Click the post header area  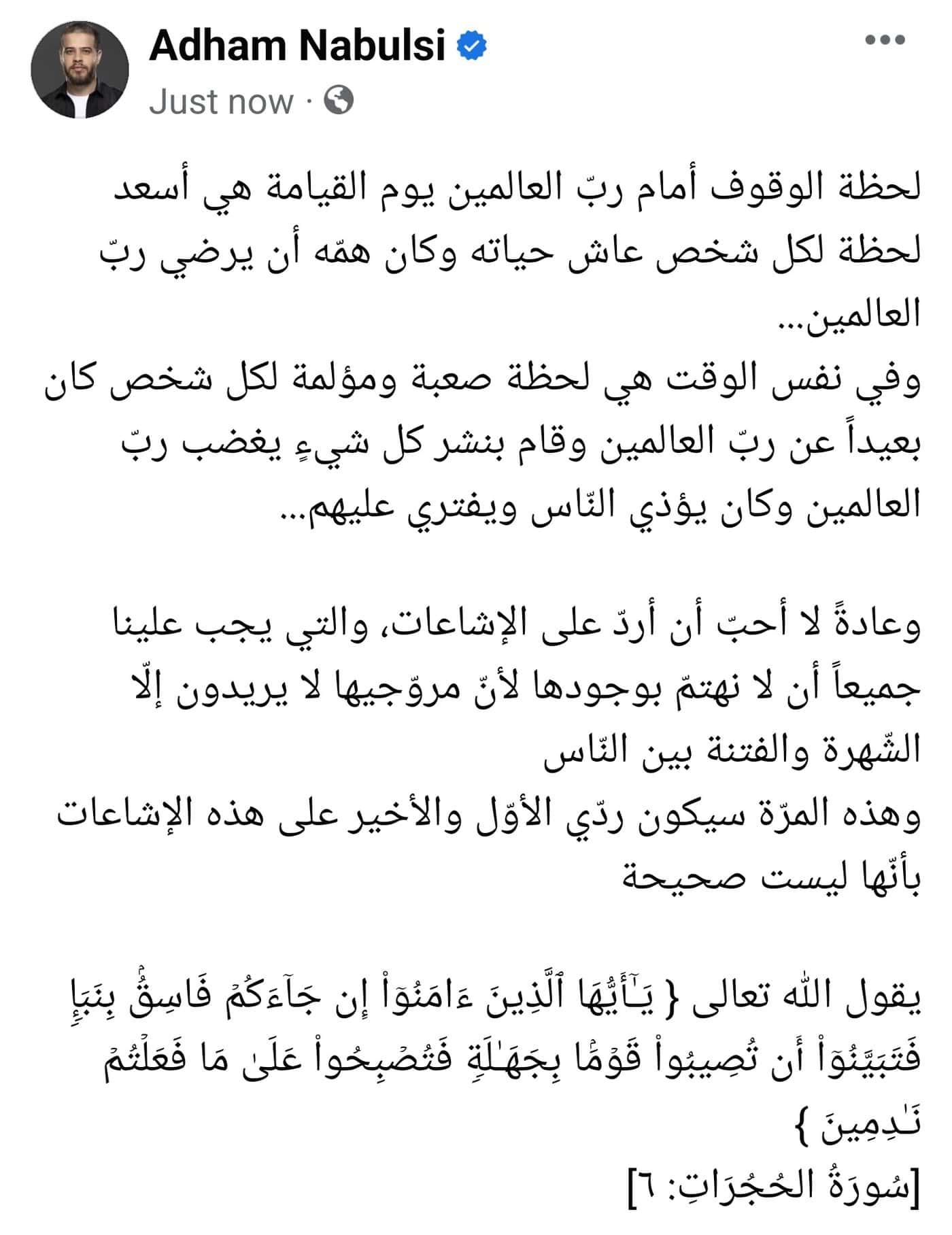point(272,68)
